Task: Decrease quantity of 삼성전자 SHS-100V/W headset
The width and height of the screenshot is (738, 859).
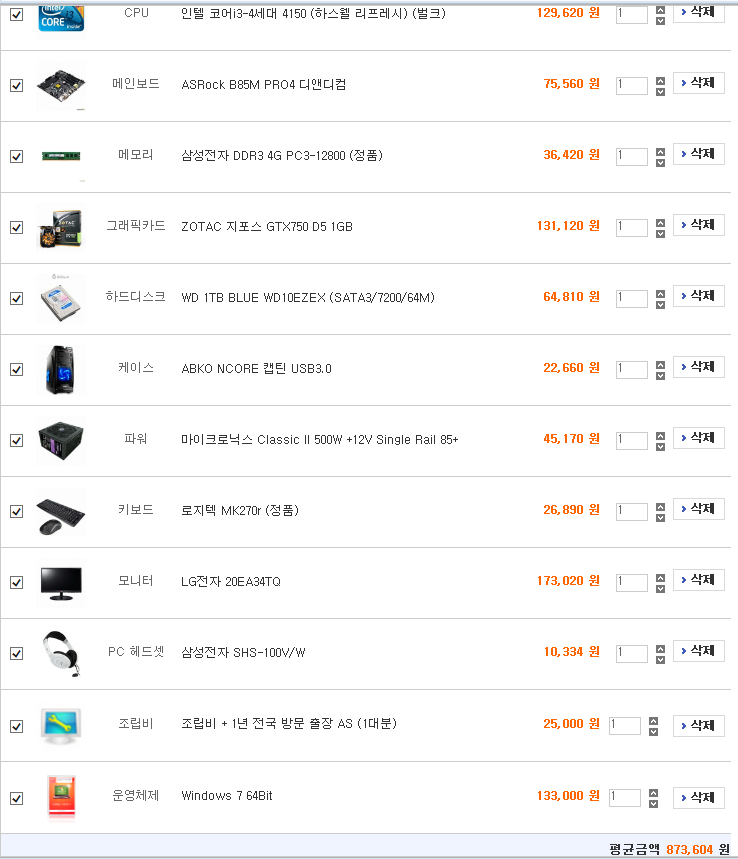Action: (x=659, y=660)
